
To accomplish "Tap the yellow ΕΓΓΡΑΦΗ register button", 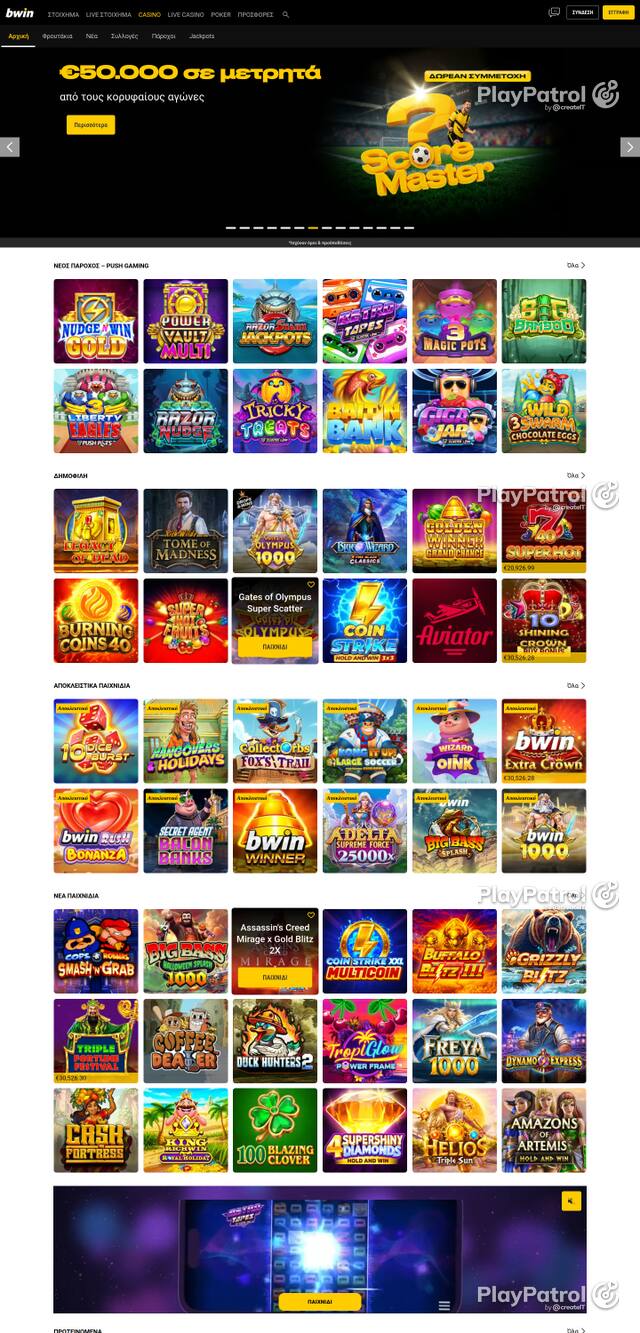I will tap(618, 13).
